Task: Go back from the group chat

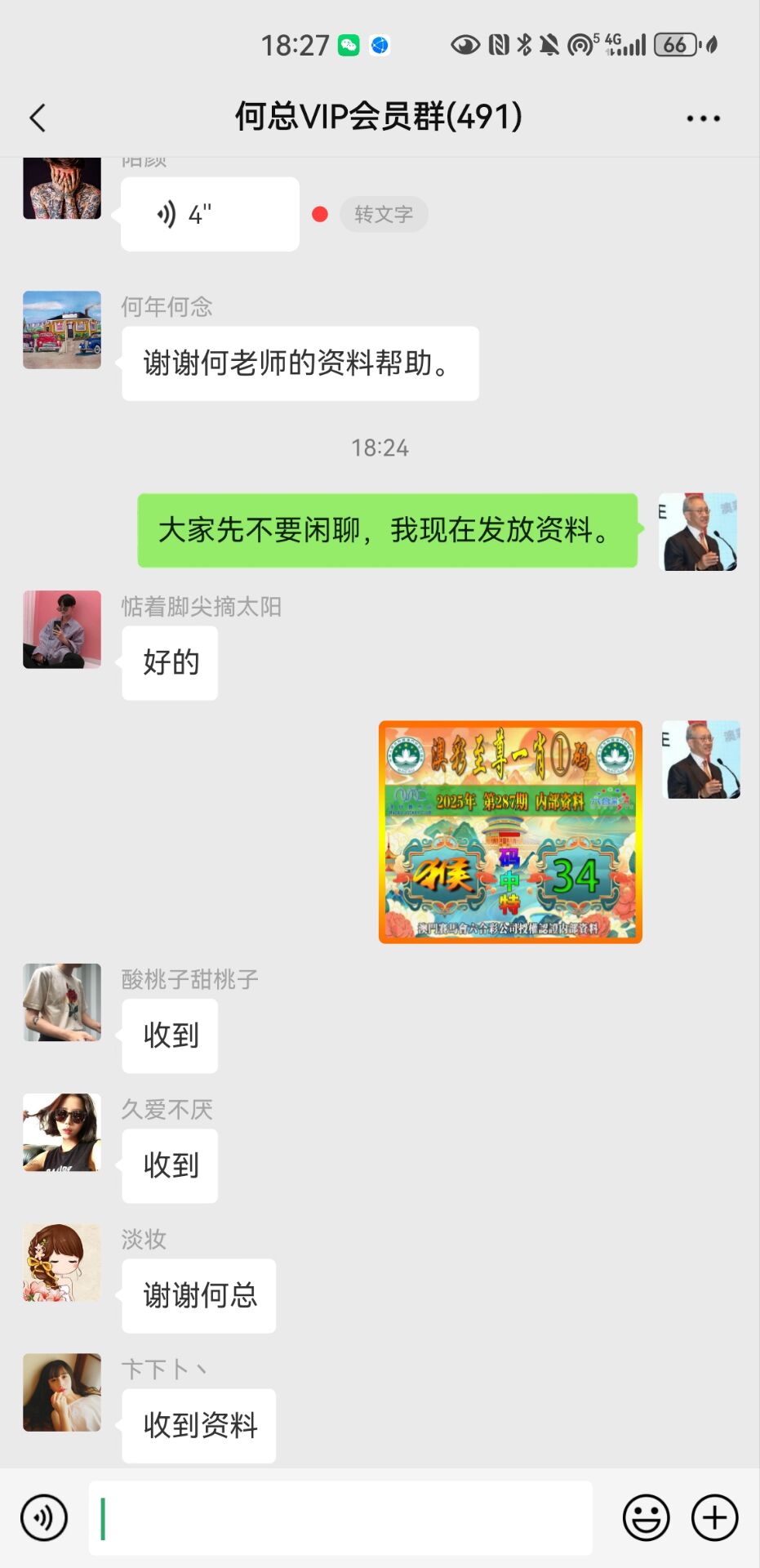Action: (x=38, y=118)
